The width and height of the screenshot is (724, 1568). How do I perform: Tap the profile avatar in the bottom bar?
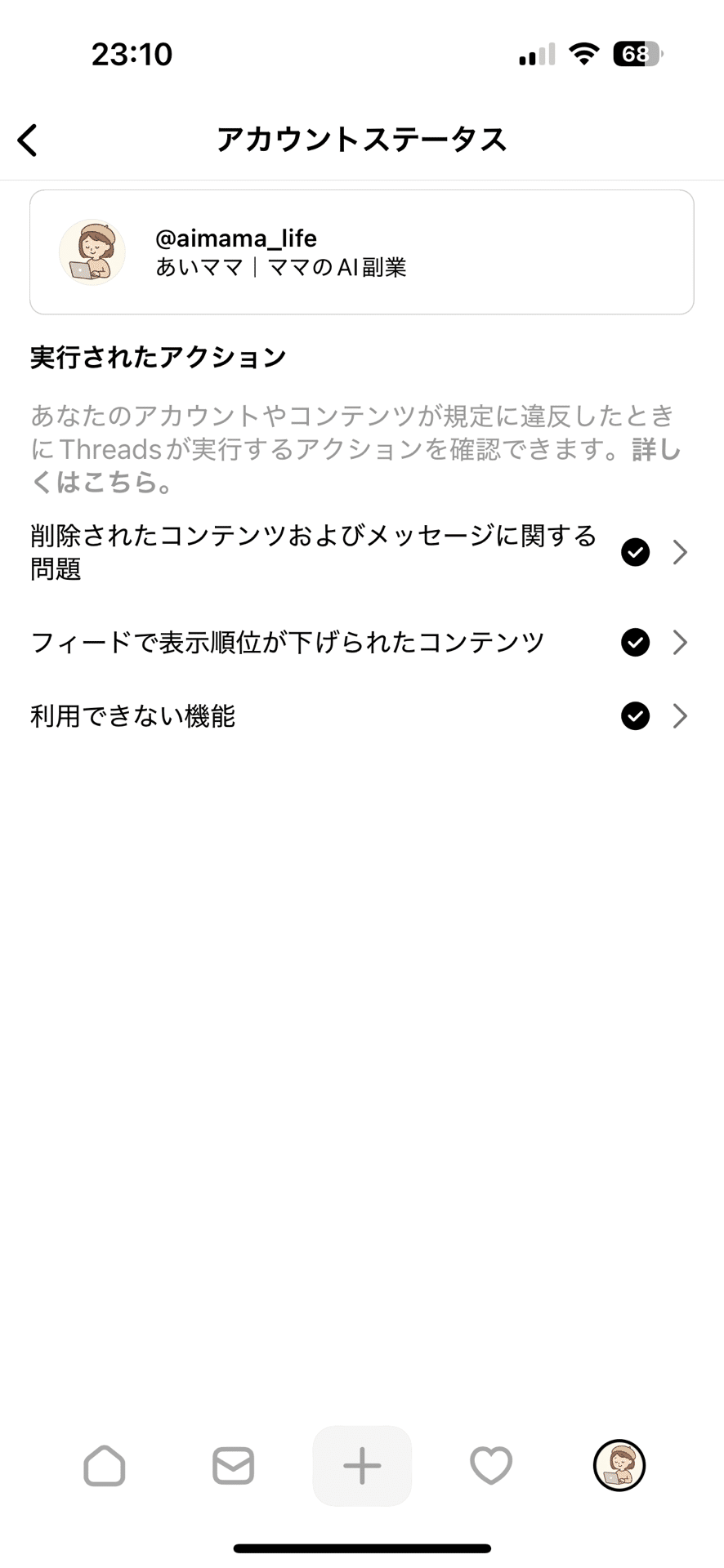click(619, 1465)
